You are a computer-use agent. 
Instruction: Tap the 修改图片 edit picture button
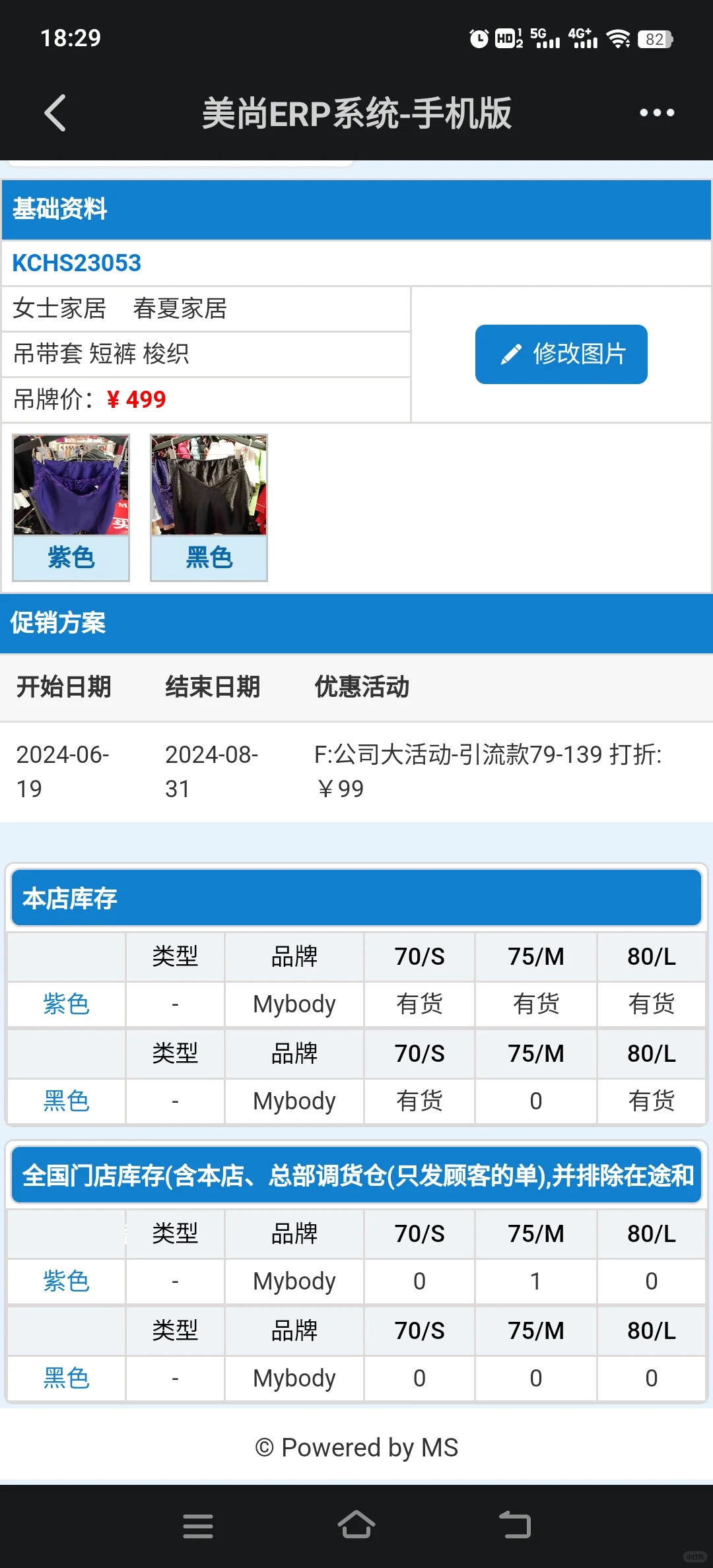click(561, 354)
